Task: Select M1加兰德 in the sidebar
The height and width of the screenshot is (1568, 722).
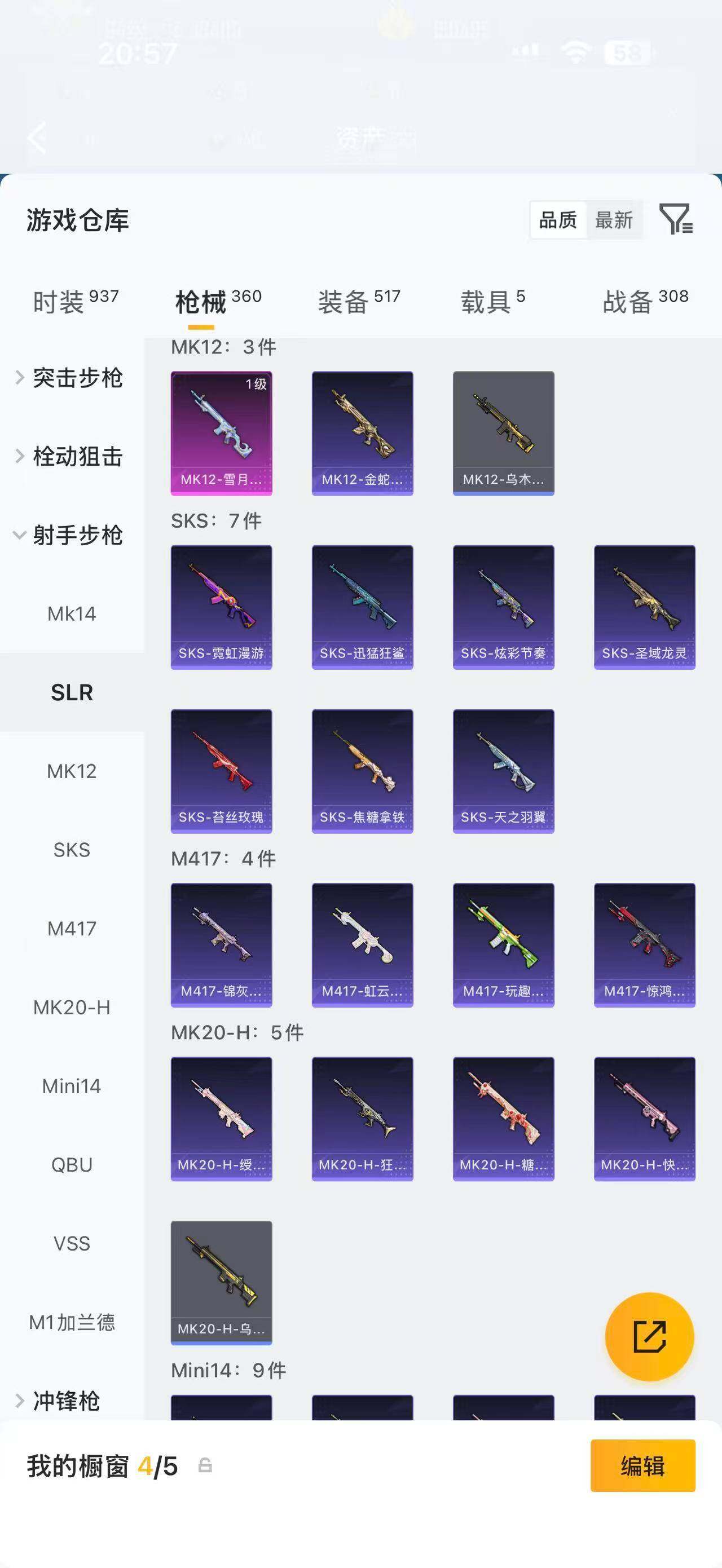Action: tap(72, 1322)
